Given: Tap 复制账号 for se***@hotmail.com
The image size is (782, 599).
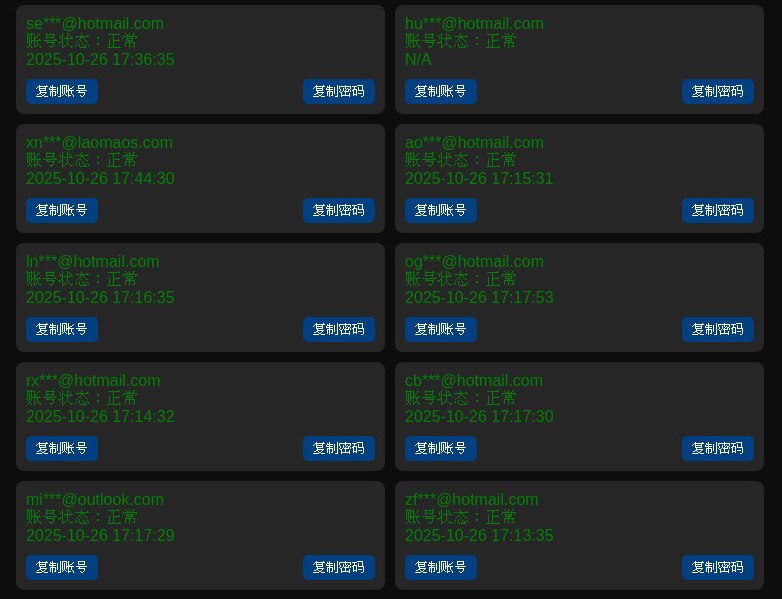Looking at the screenshot, I should (62, 91).
